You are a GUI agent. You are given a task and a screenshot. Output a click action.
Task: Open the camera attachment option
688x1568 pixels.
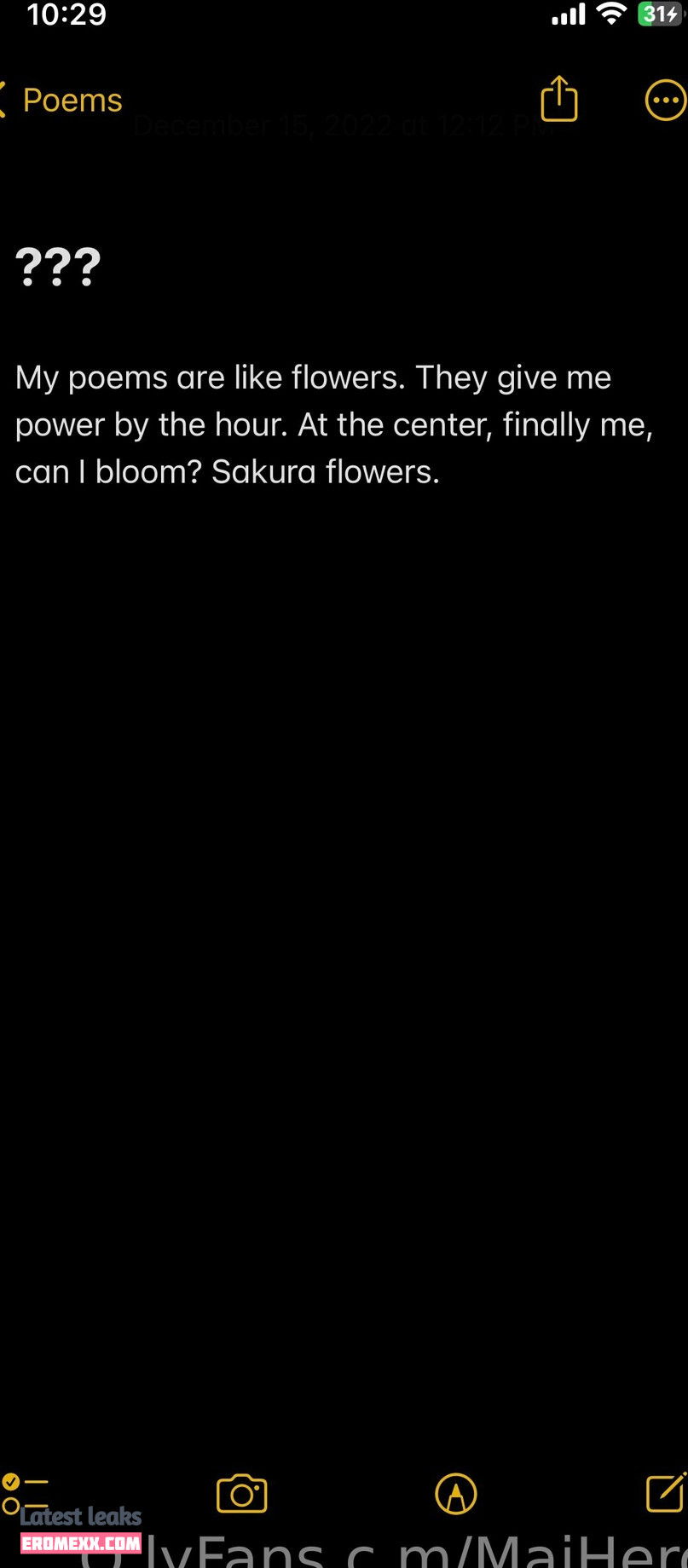click(x=241, y=1494)
